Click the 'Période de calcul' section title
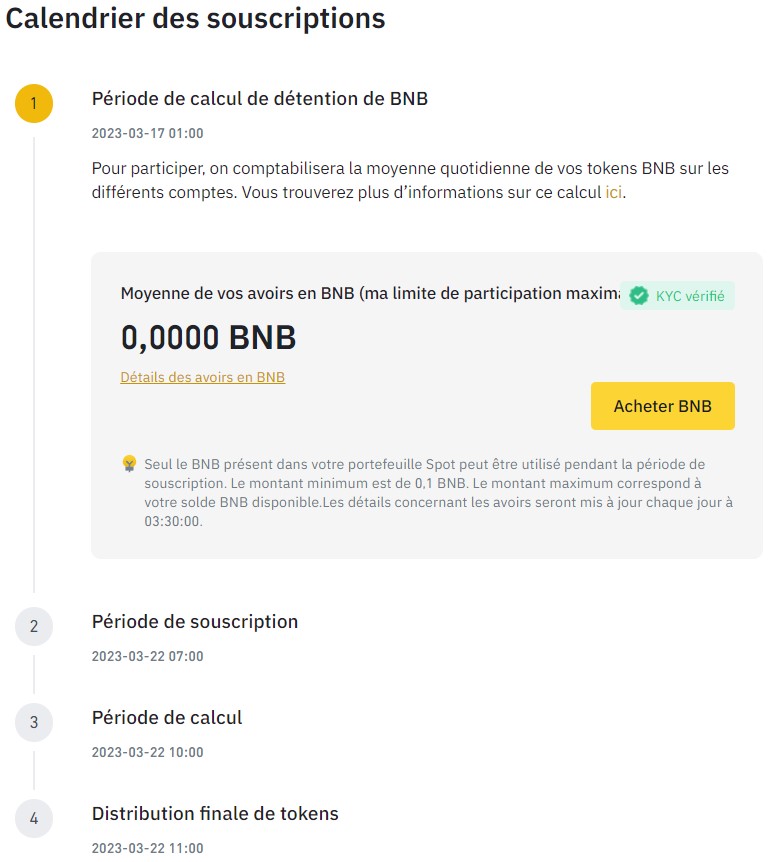This screenshot has width=772, height=862. pyautogui.click(x=169, y=717)
